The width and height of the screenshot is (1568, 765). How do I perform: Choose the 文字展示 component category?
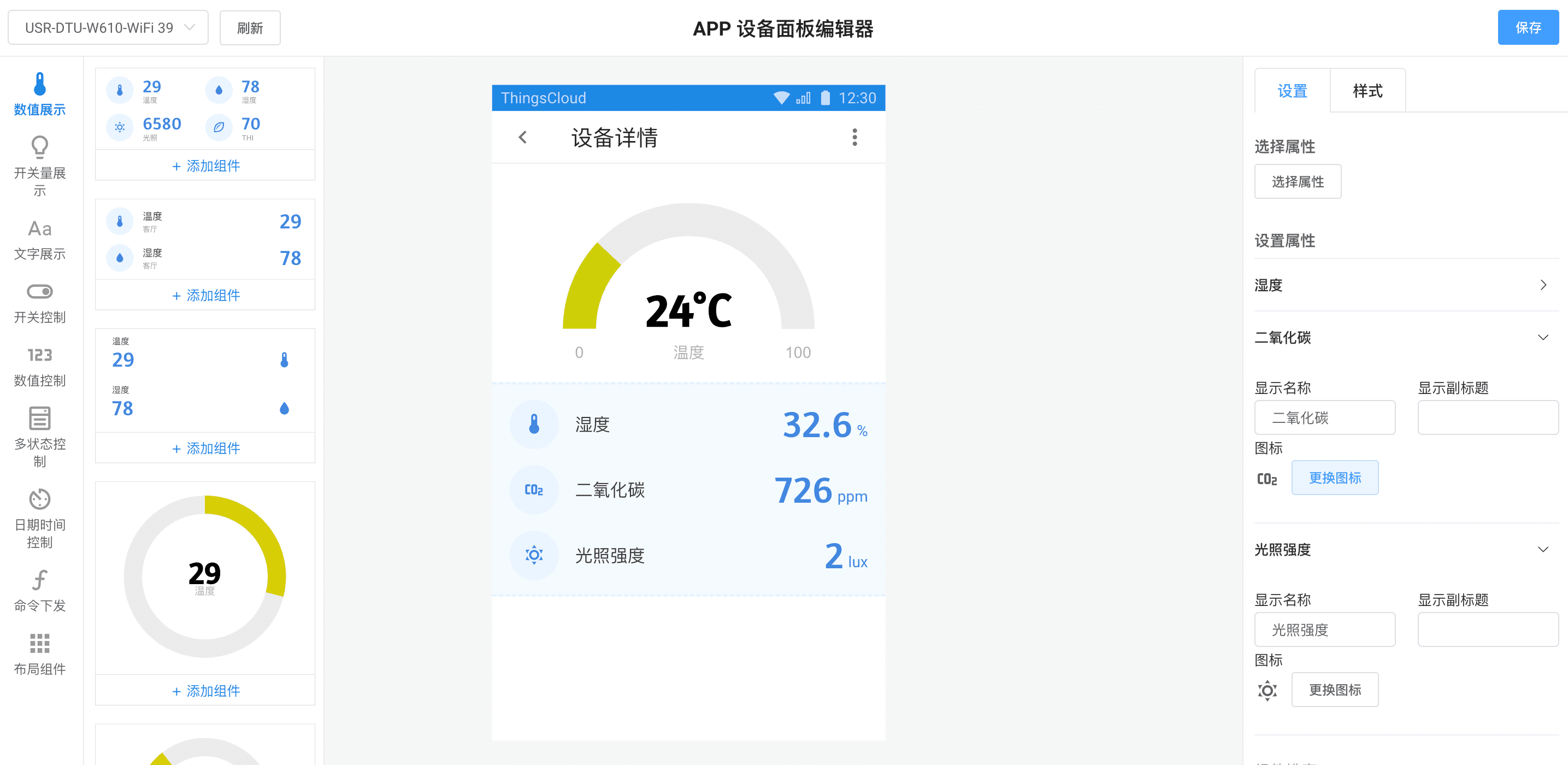pyautogui.click(x=39, y=240)
